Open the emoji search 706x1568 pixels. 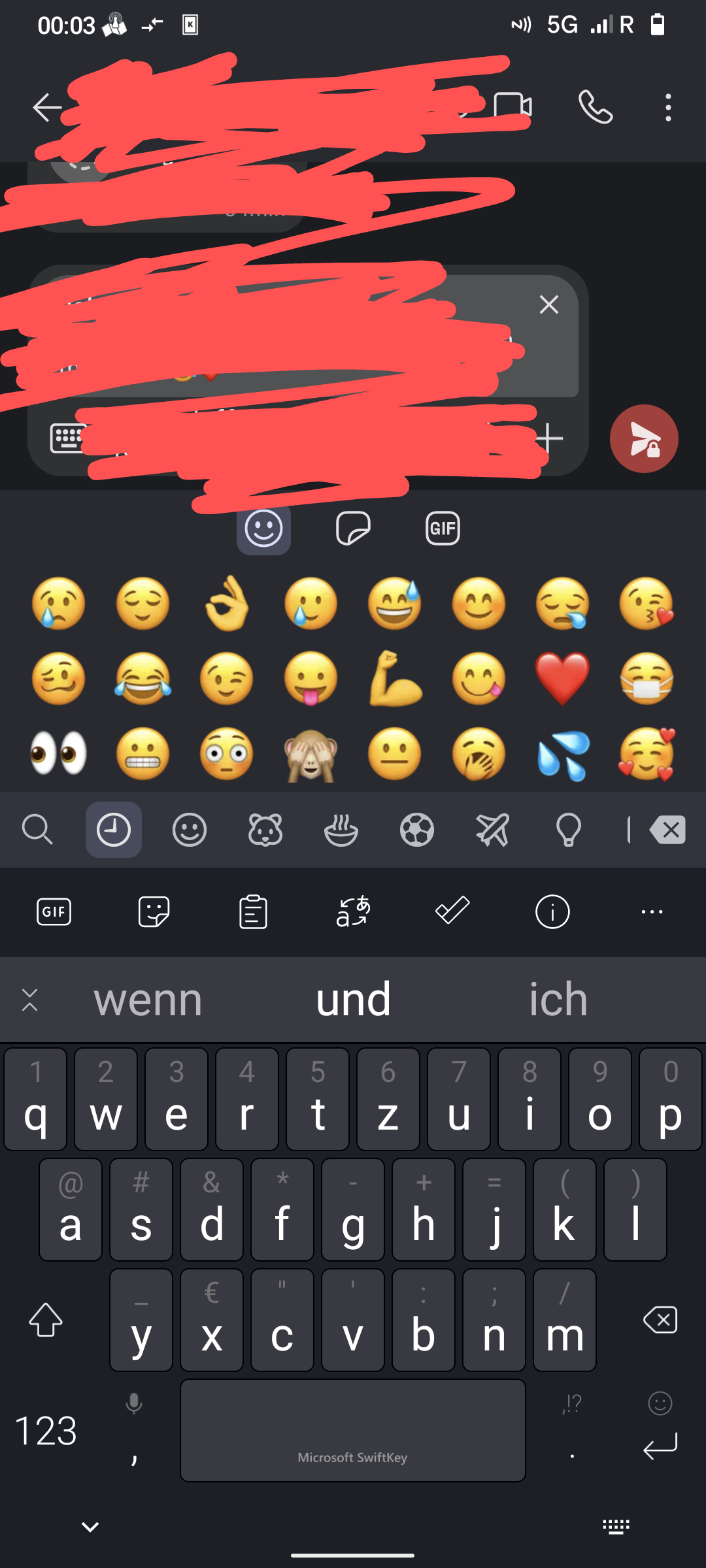tap(39, 830)
